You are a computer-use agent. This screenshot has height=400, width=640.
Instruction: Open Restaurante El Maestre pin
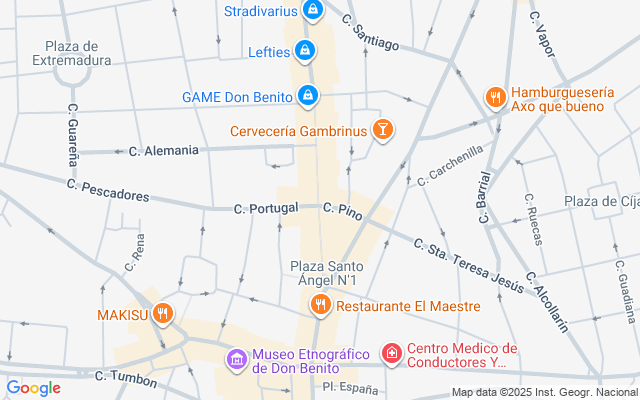[x=320, y=305]
